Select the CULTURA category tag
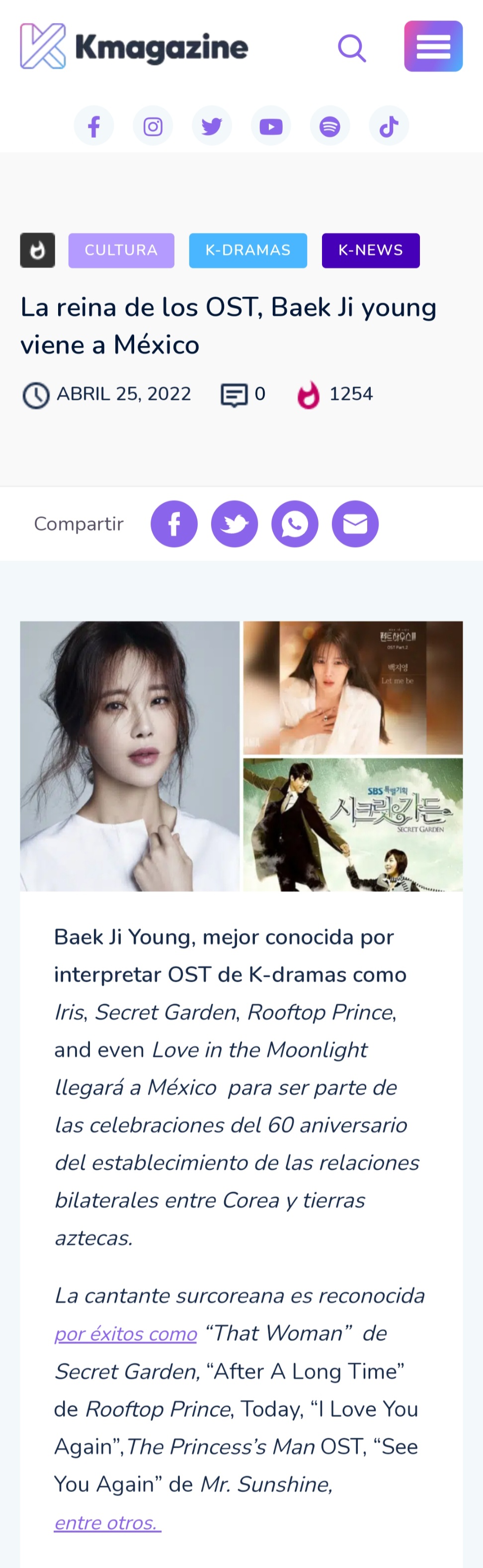This screenshot has width=483, height=1568. click(x=121, y=250)
